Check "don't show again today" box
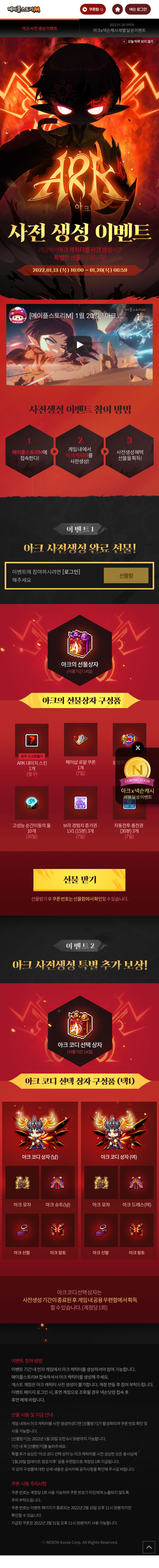The width and height of the screenshot is (159, 1568). pos(124,41)
